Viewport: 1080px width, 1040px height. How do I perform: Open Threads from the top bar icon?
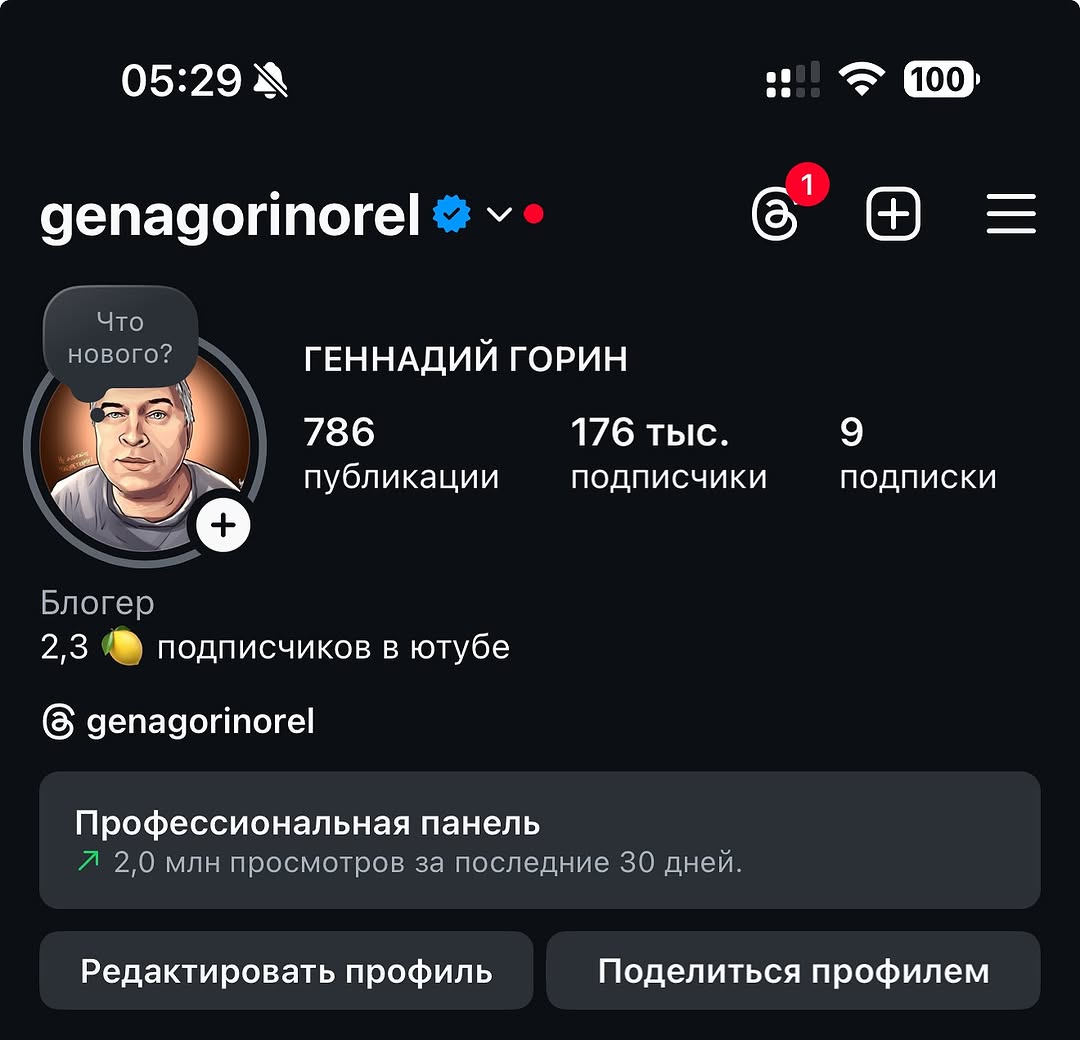(x=776, y=215)
